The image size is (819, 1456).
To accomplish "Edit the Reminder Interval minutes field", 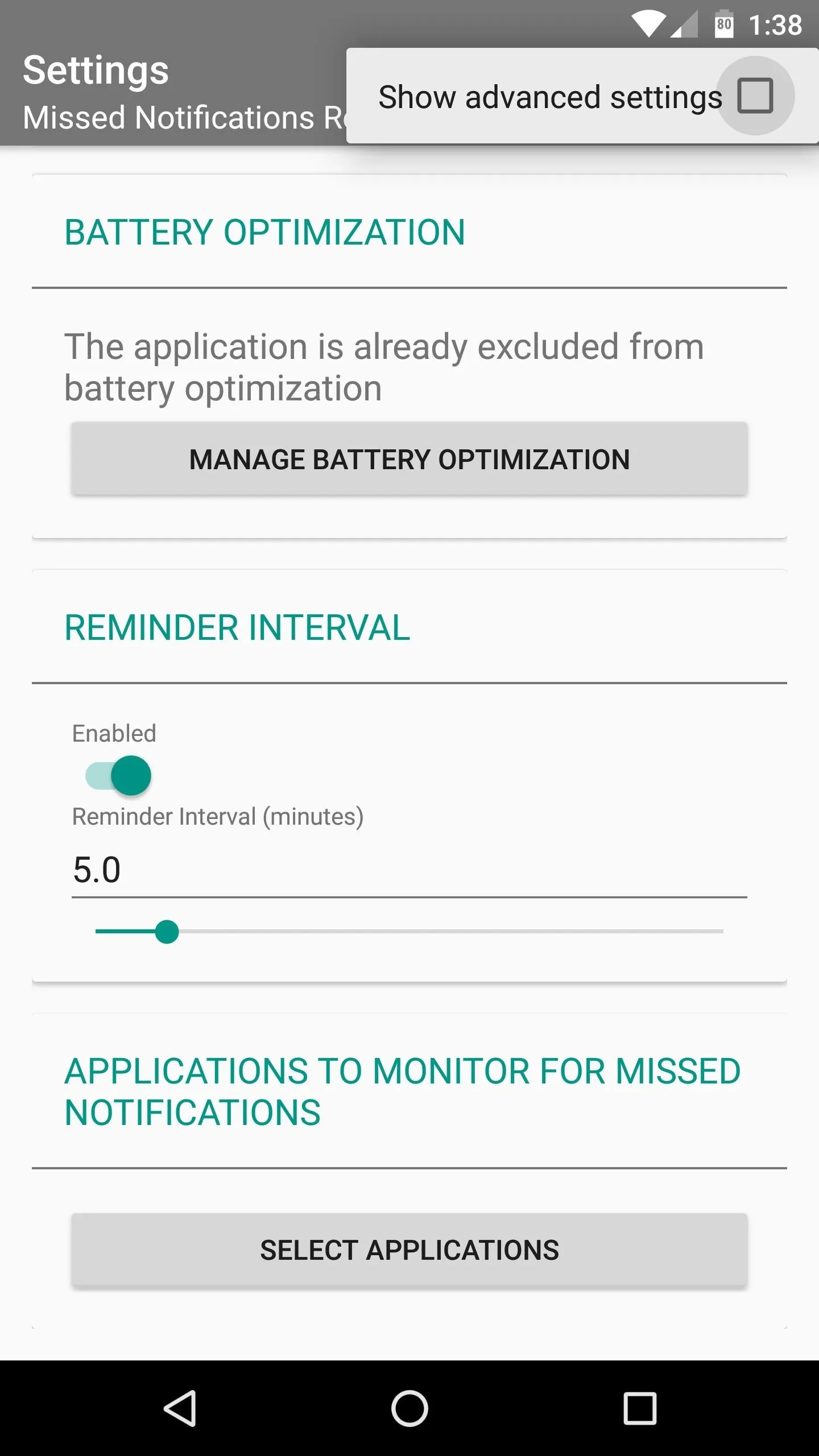I will click(x=409, y=870).
